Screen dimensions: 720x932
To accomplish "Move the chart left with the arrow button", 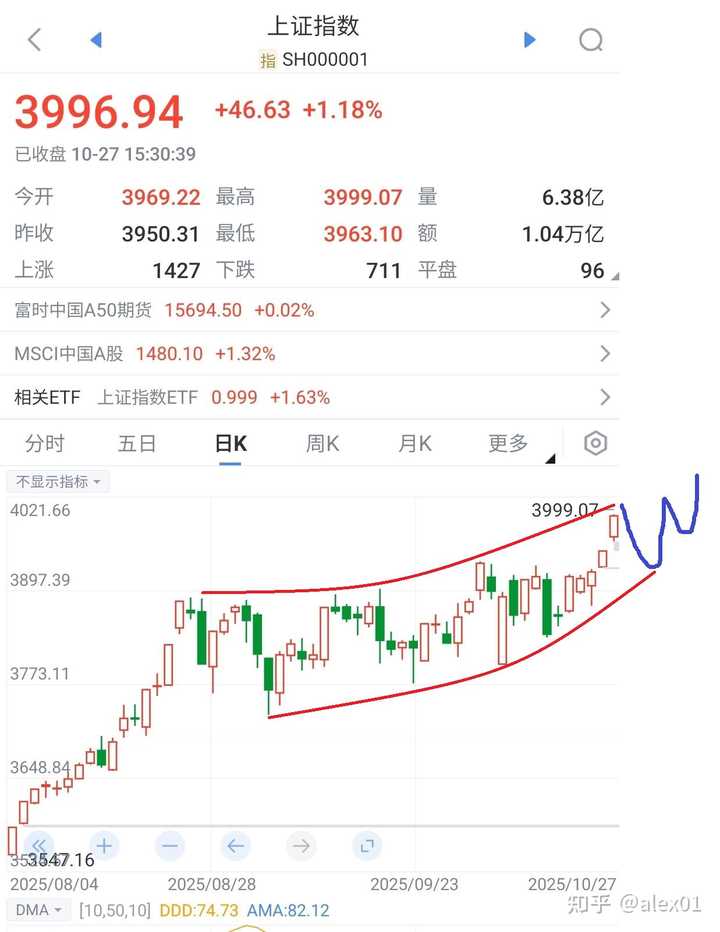I will point(235,847).
